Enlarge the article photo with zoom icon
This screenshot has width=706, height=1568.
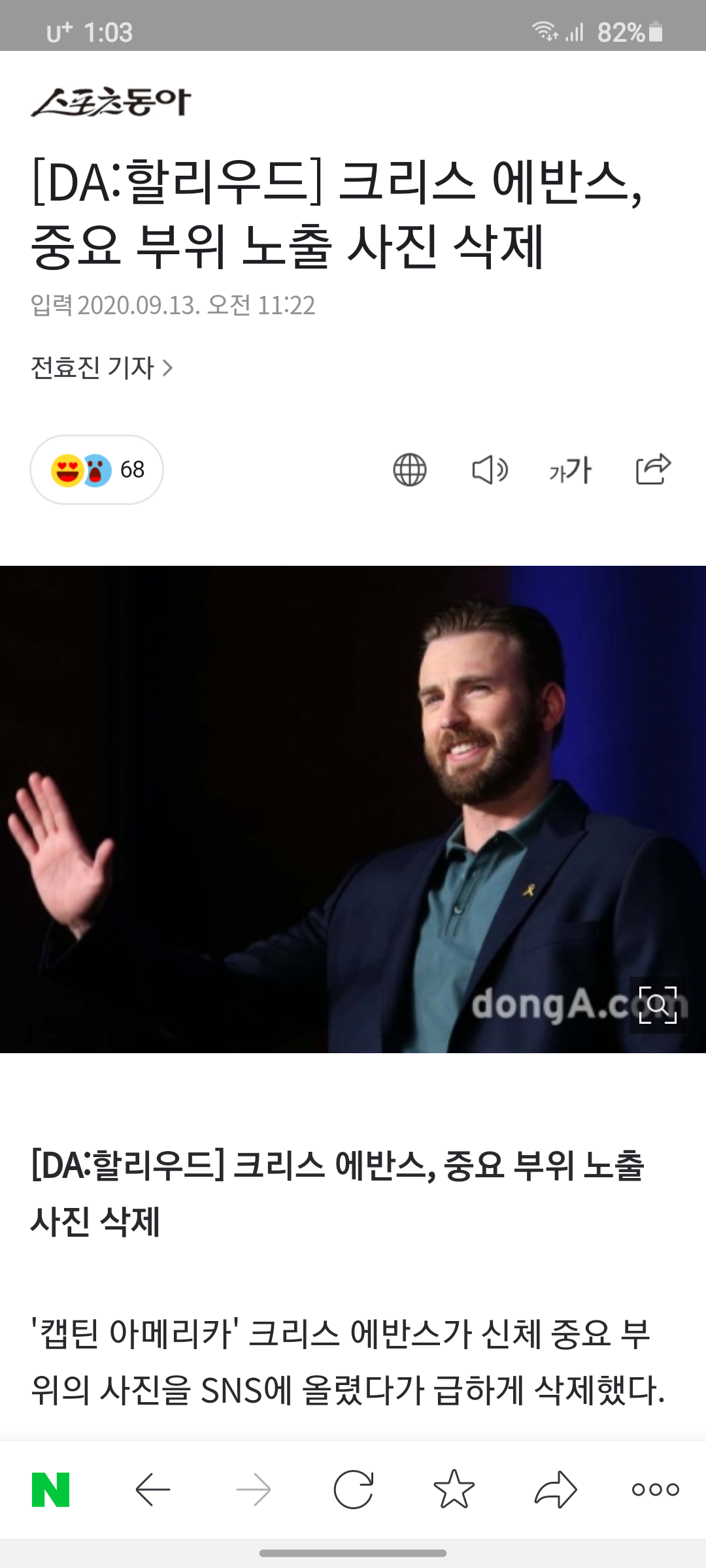pos(658,1005)
